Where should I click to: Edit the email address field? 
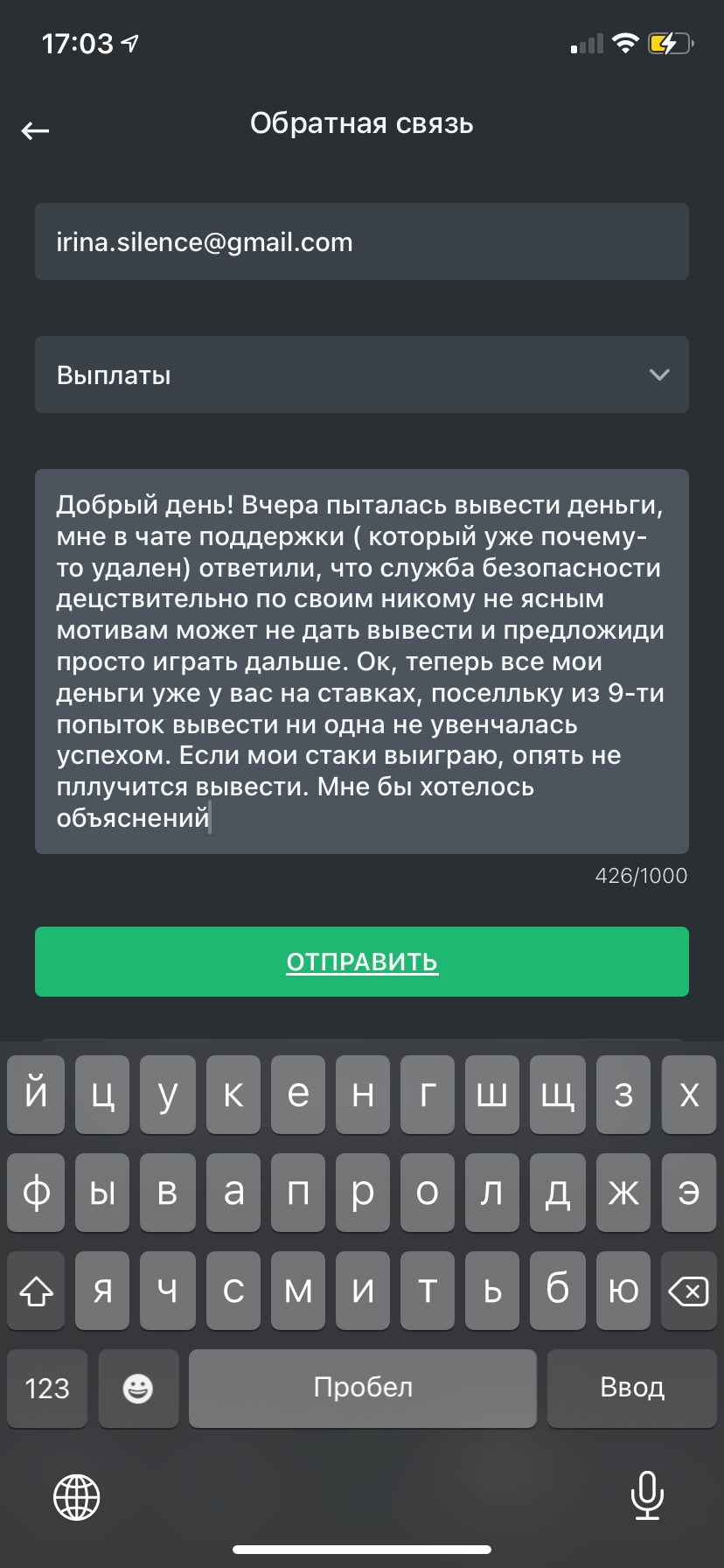click(x=361, y=242)
